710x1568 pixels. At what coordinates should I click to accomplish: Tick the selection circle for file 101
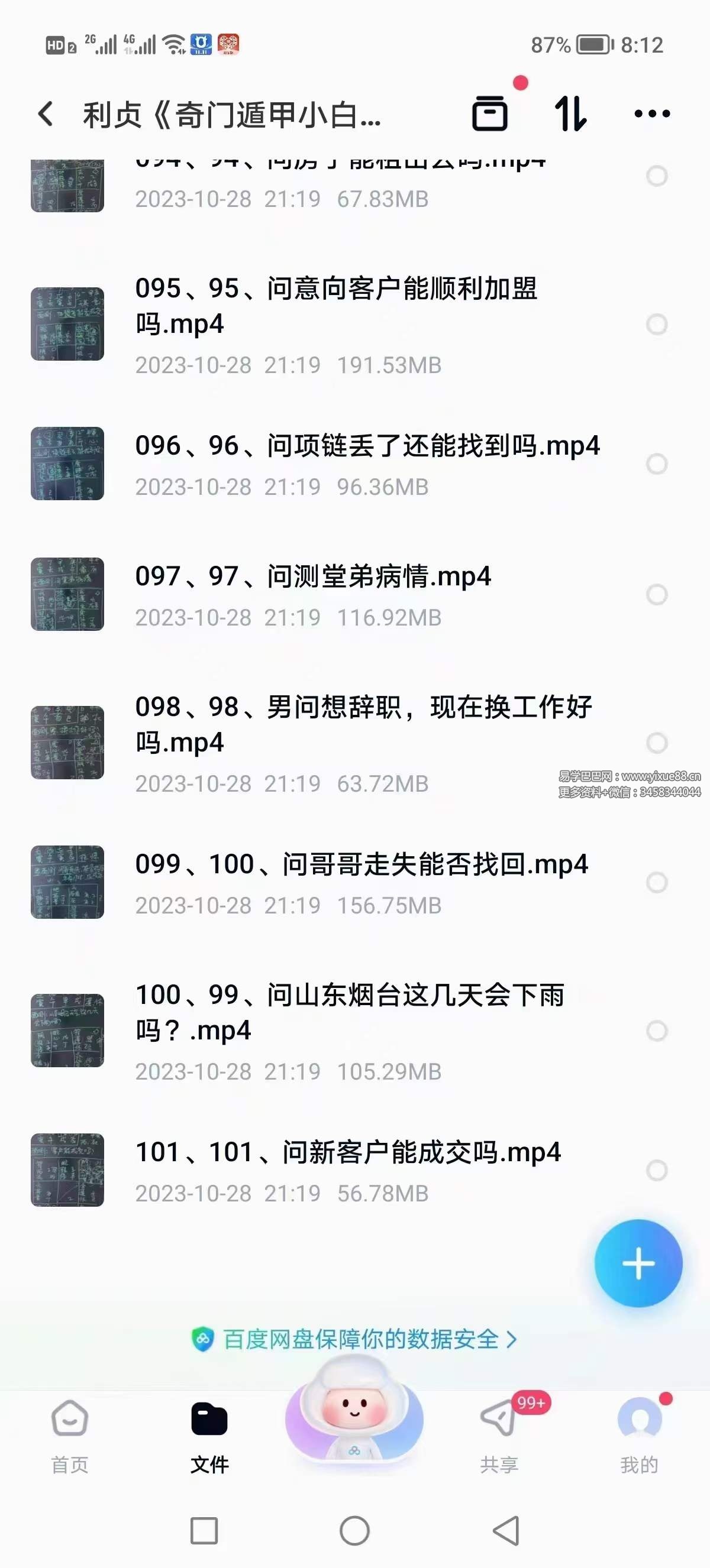click(656, 1170)
